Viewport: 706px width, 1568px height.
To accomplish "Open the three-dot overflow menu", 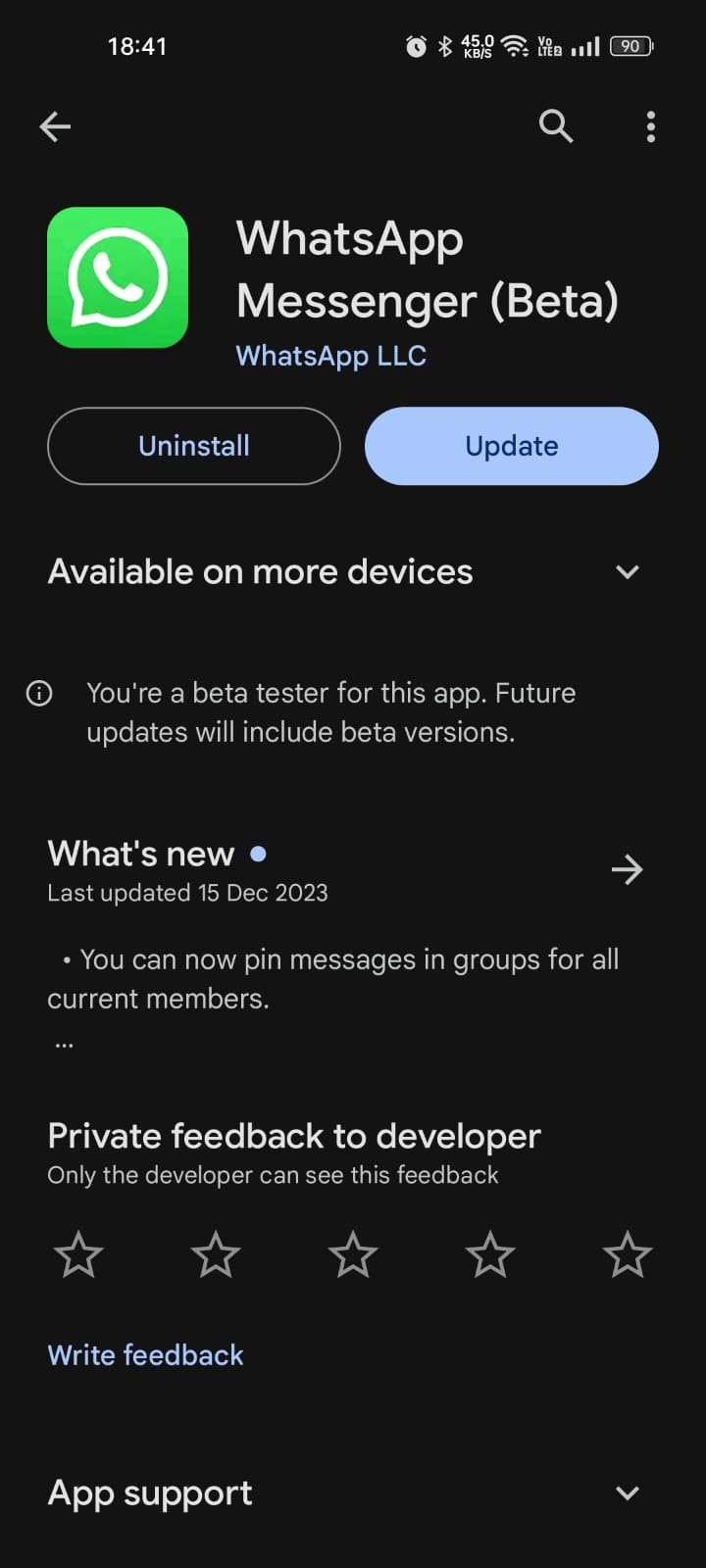I will point(651,126).
